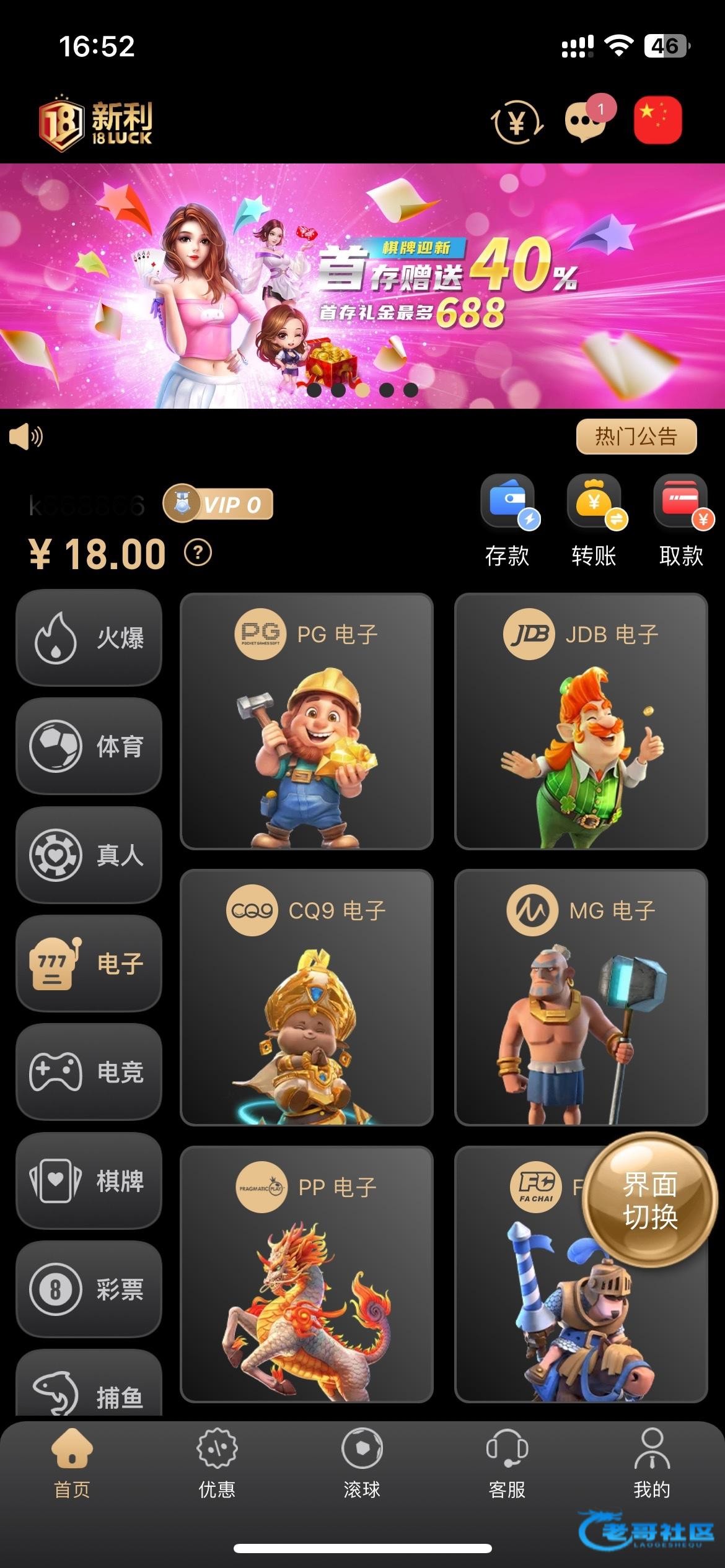Viewport: 725px width, 1568px height.
Task: Open the MG 电子 game card
Action: point(581,998)
